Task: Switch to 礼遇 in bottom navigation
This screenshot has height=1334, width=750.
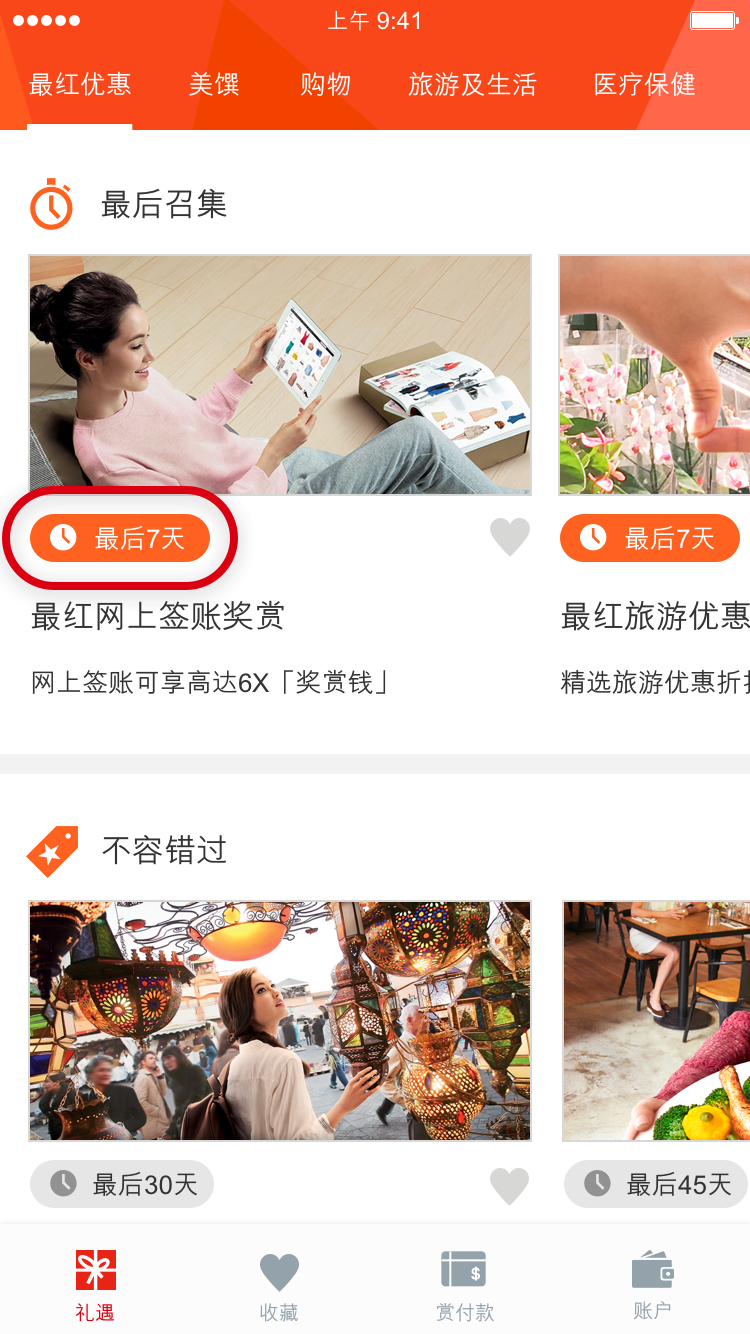Action: pyautogui.click(x=95, y=1285)
